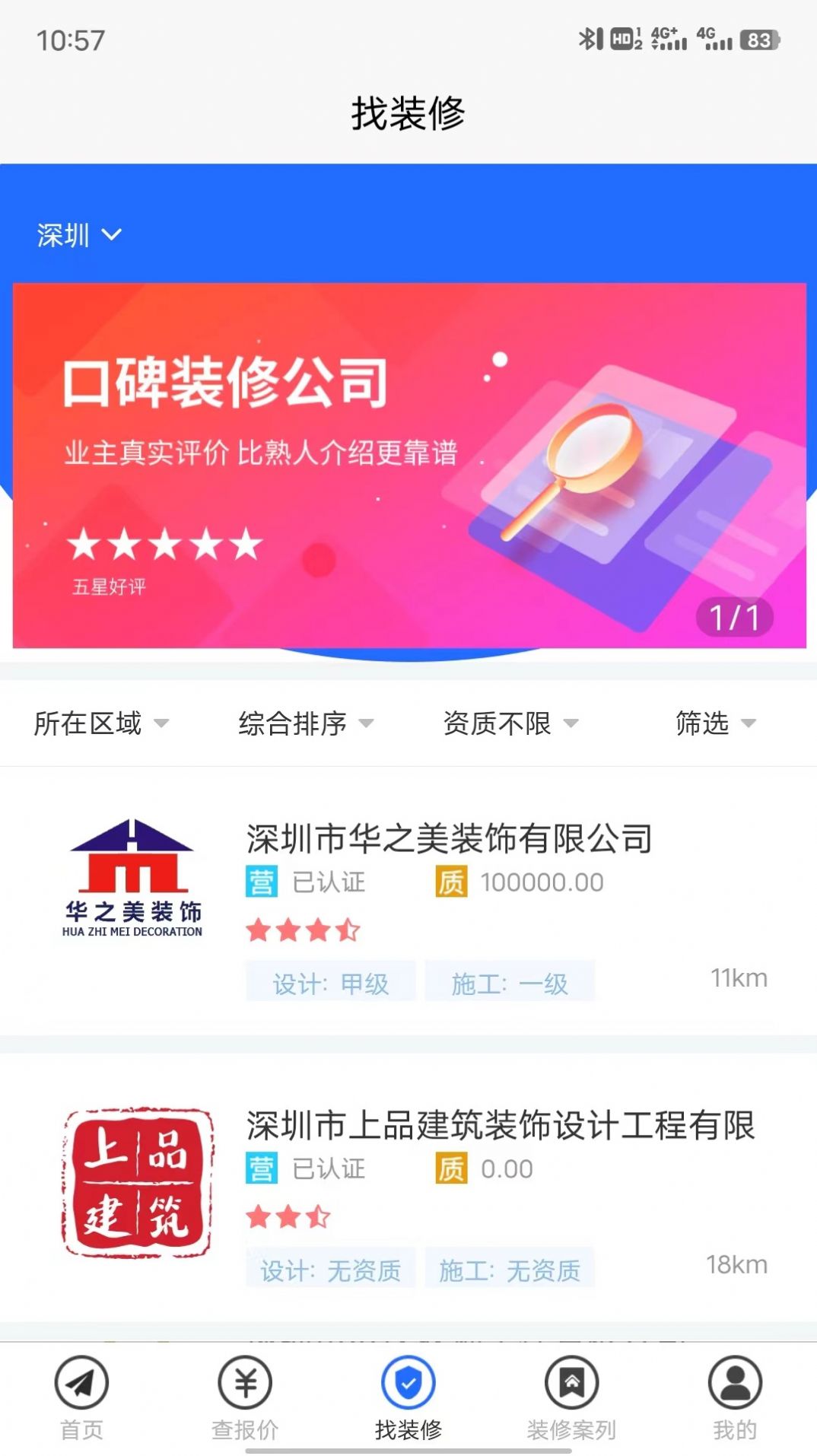Select the 找装修 shield icon
The height and width of the screenshot is (1456, 817).
click(408, 1384)
